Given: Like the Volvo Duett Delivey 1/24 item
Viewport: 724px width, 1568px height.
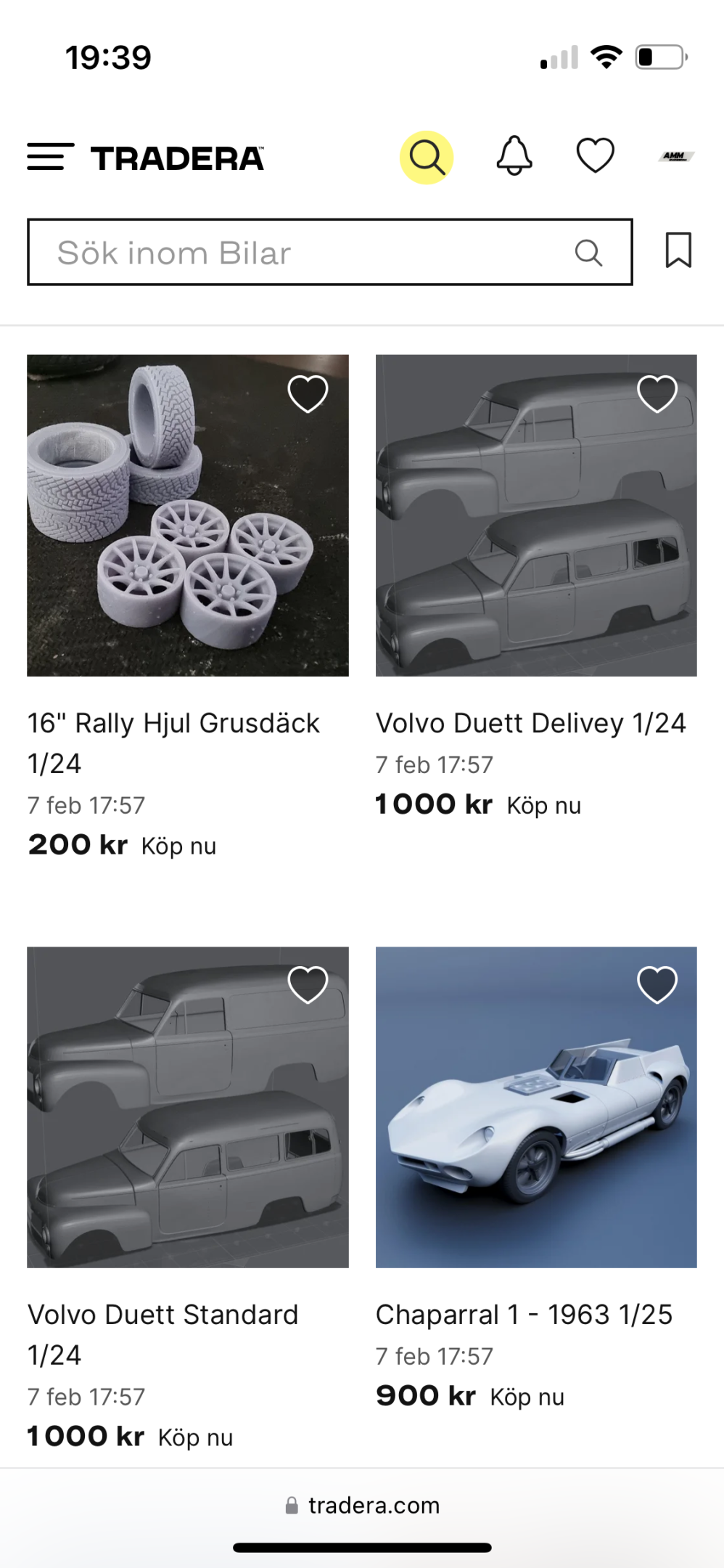Looking at the screenshot, I should [x=657, y=394].
